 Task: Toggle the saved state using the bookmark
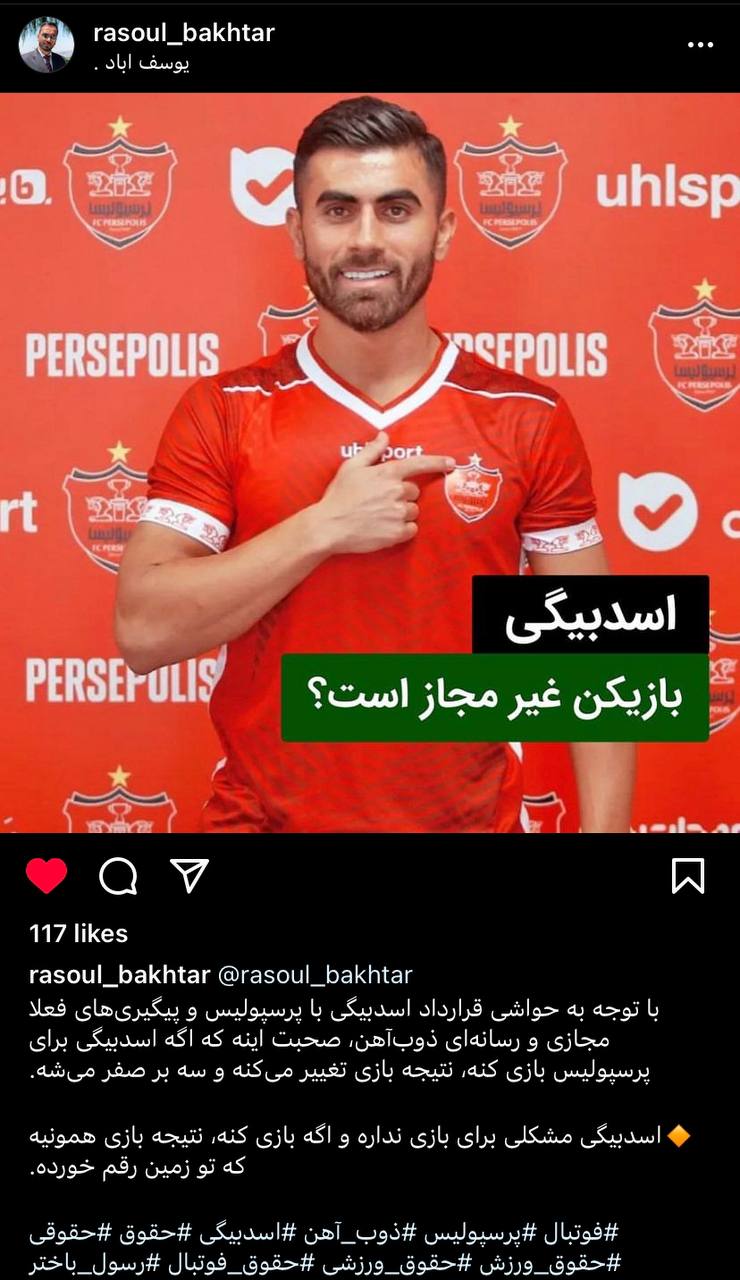[686, 877]
